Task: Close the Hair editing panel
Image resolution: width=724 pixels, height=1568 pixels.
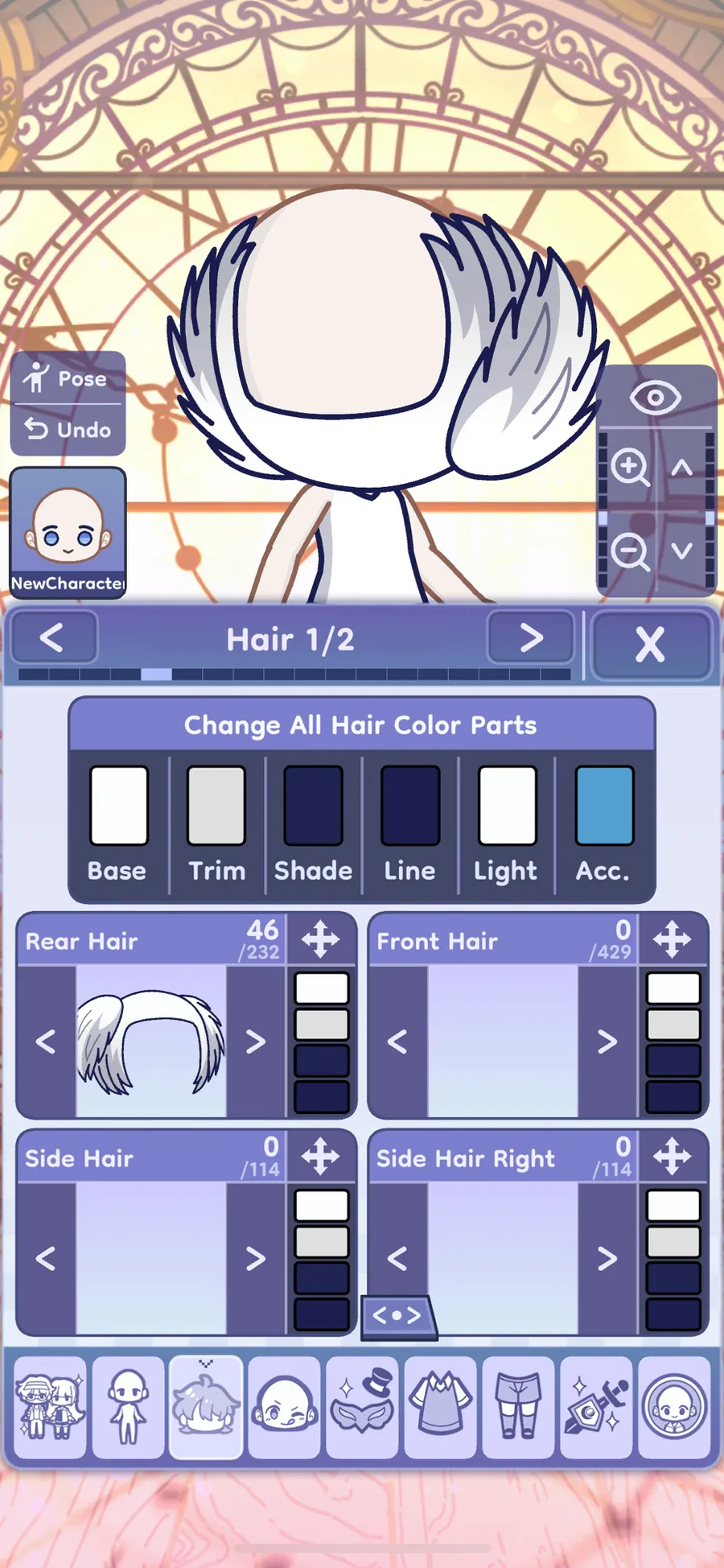Action: point(651,644)
